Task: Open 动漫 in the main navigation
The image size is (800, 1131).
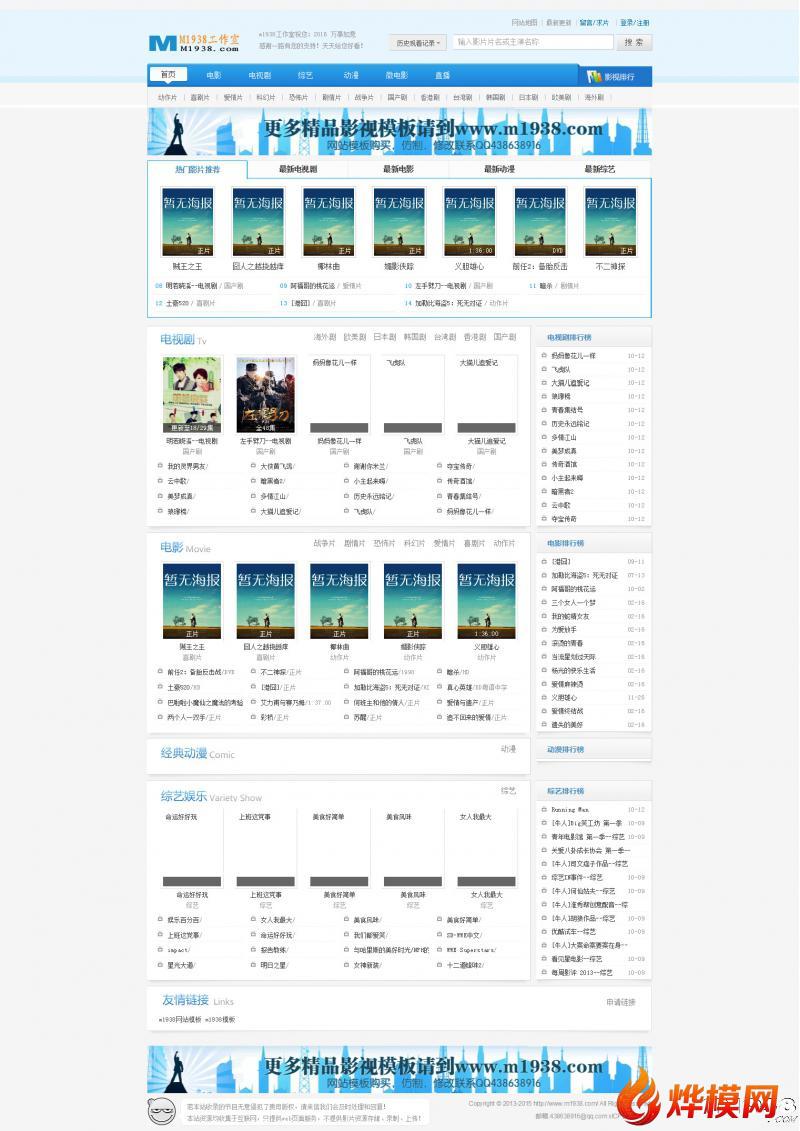Action: [x=351, y=75]
